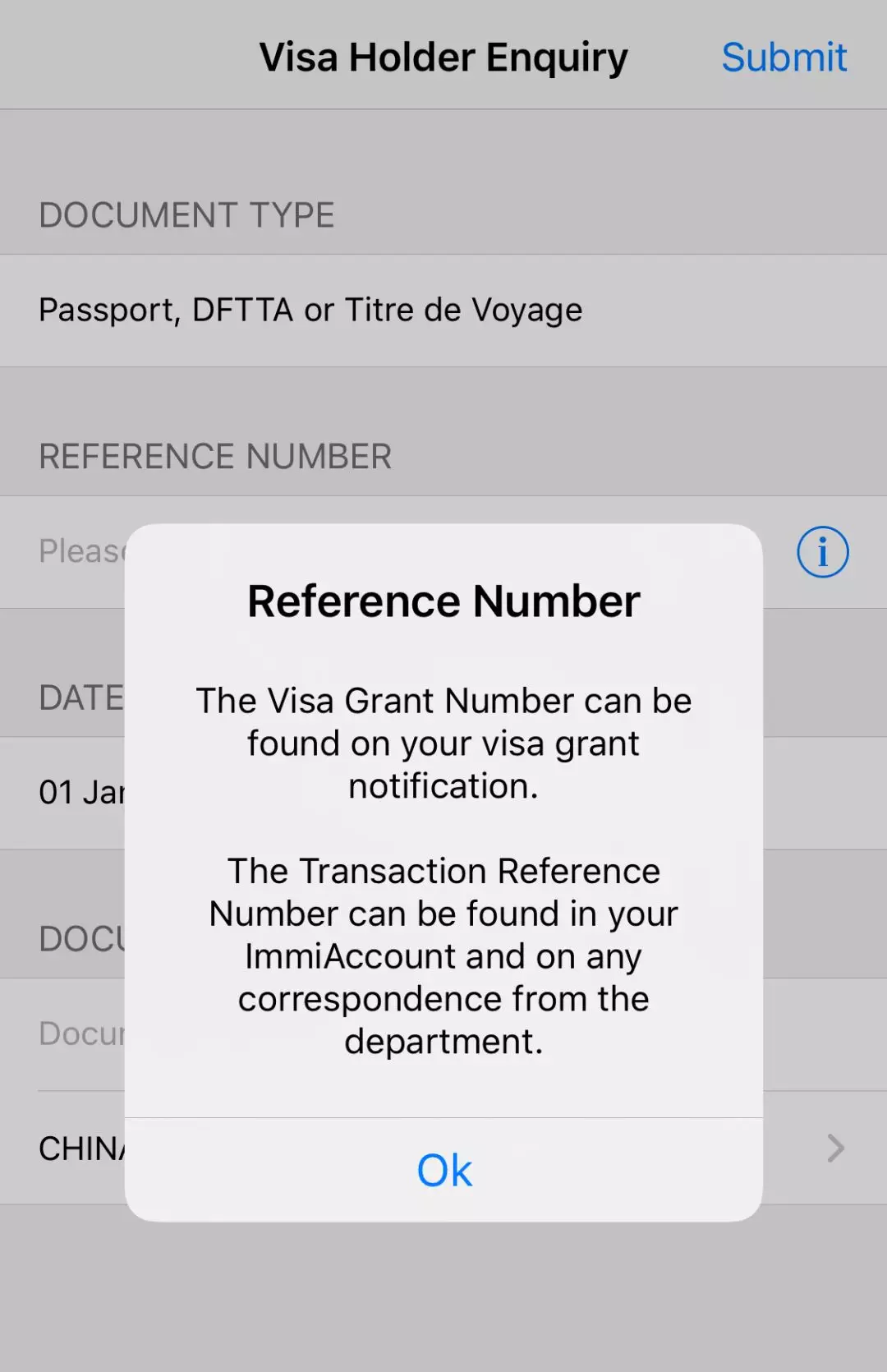Dismiss the dialog with Ok
The width and height of the screenshot is (887, 1372).
[443, 1170]
